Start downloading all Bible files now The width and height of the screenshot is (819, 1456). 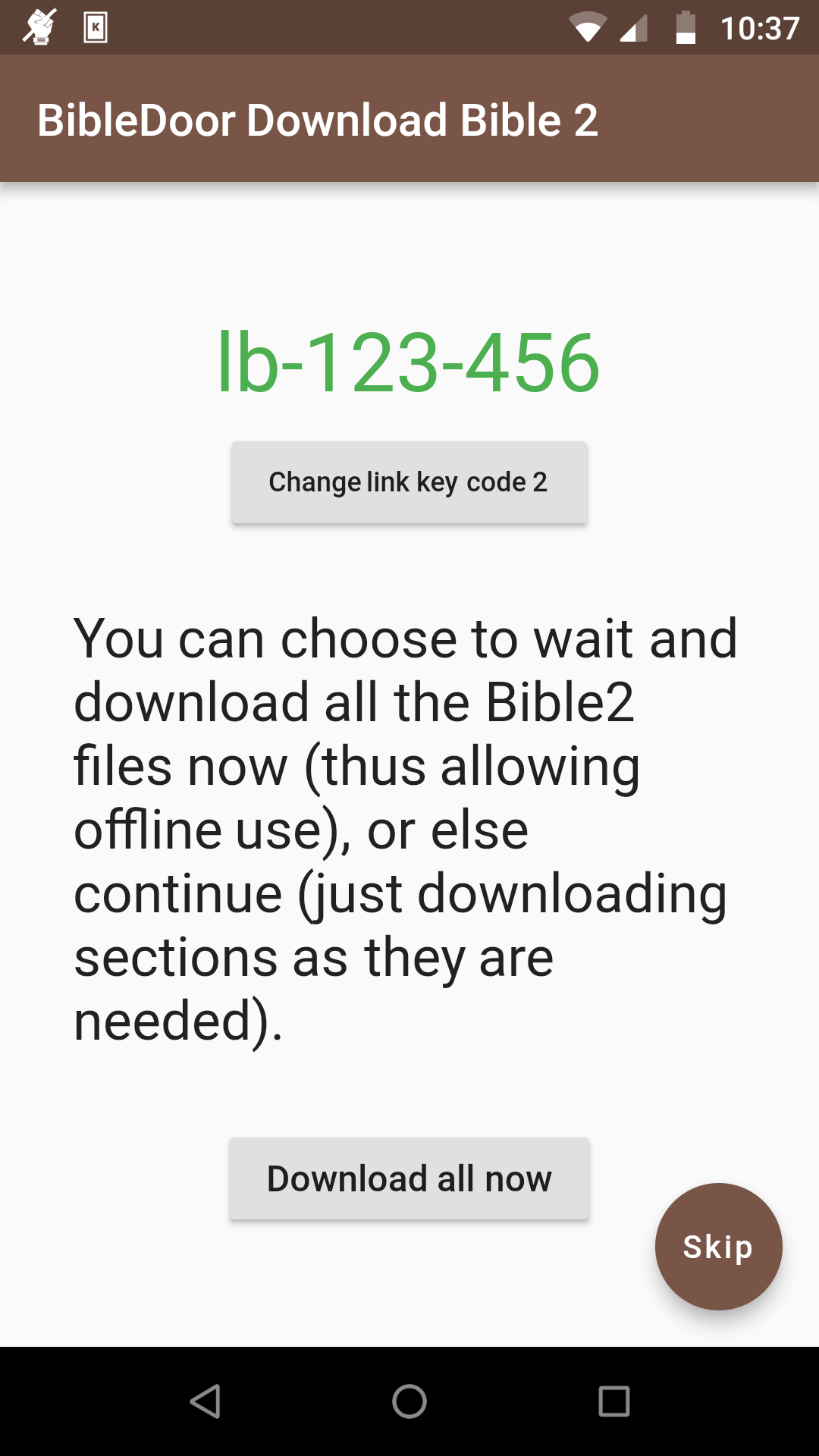coord(409,1178)
